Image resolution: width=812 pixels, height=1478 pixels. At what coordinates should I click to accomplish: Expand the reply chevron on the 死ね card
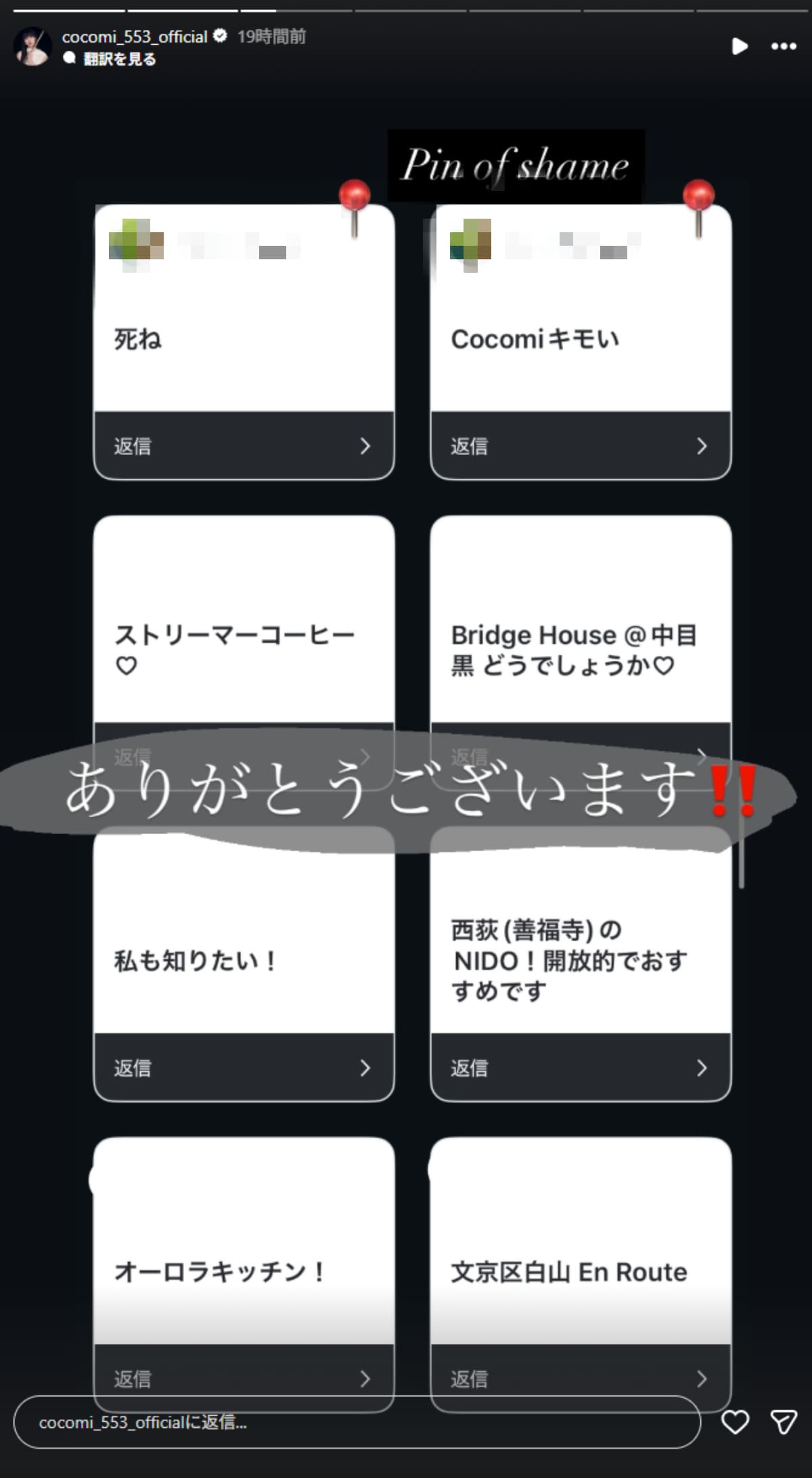coord(366,447)
